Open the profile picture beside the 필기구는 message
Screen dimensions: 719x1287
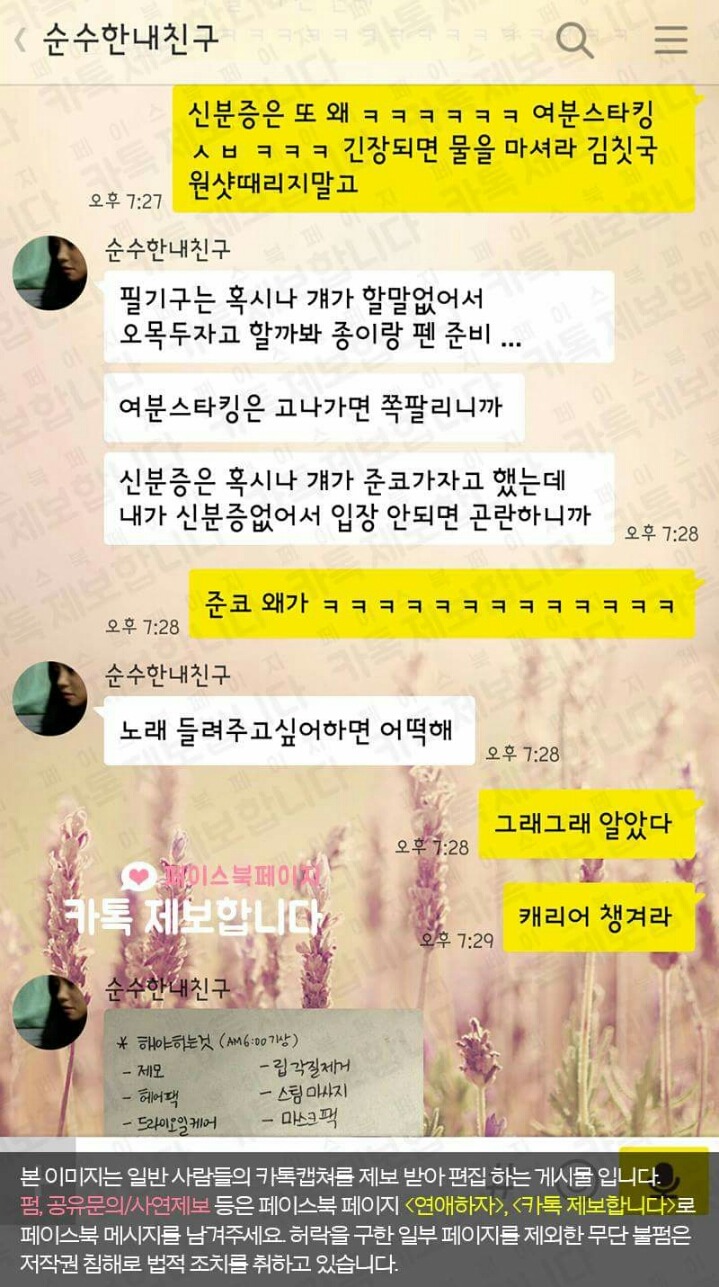[50, 273]
